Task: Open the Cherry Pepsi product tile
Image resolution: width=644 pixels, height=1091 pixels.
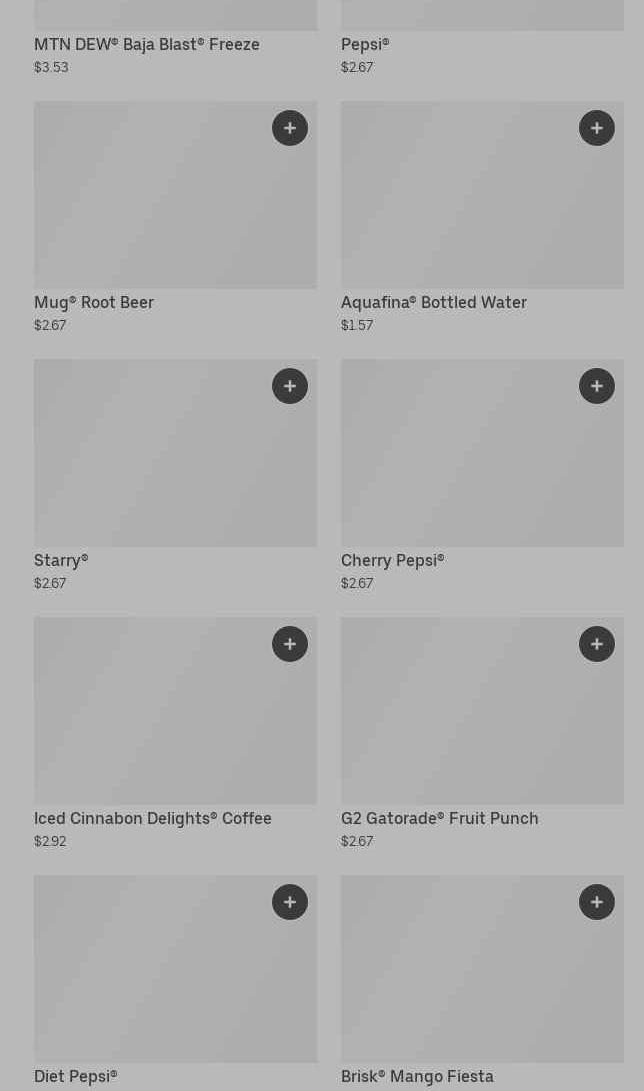Action: pyautogui.click(x=482, y=476)
